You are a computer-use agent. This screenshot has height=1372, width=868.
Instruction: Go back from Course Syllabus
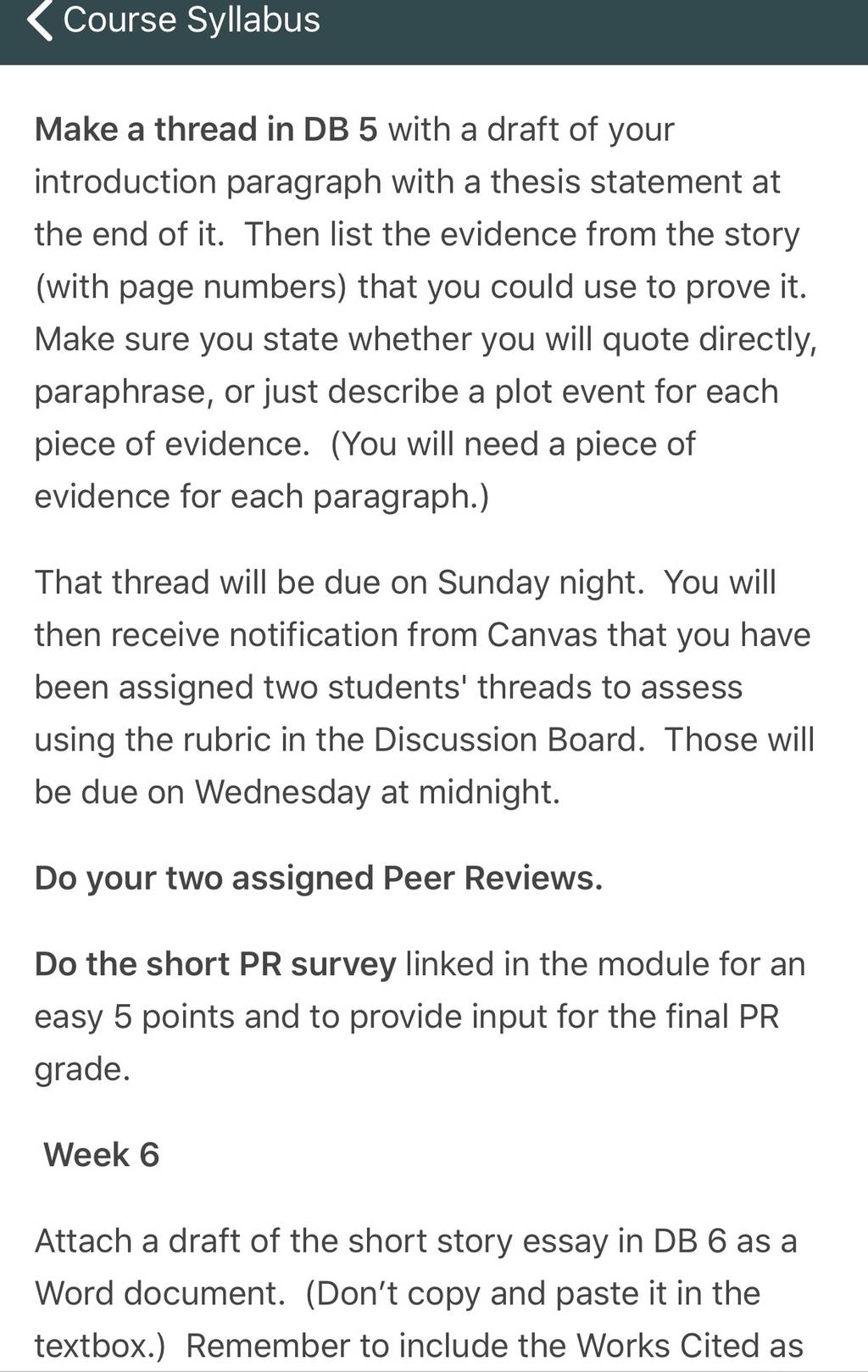pyautogui.click(x=39, y=20)
